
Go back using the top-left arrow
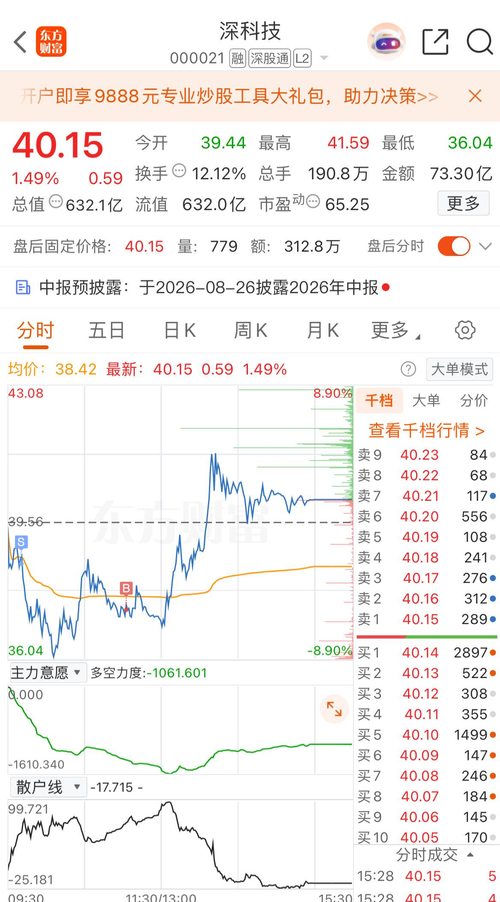click(x=20, y=42)
